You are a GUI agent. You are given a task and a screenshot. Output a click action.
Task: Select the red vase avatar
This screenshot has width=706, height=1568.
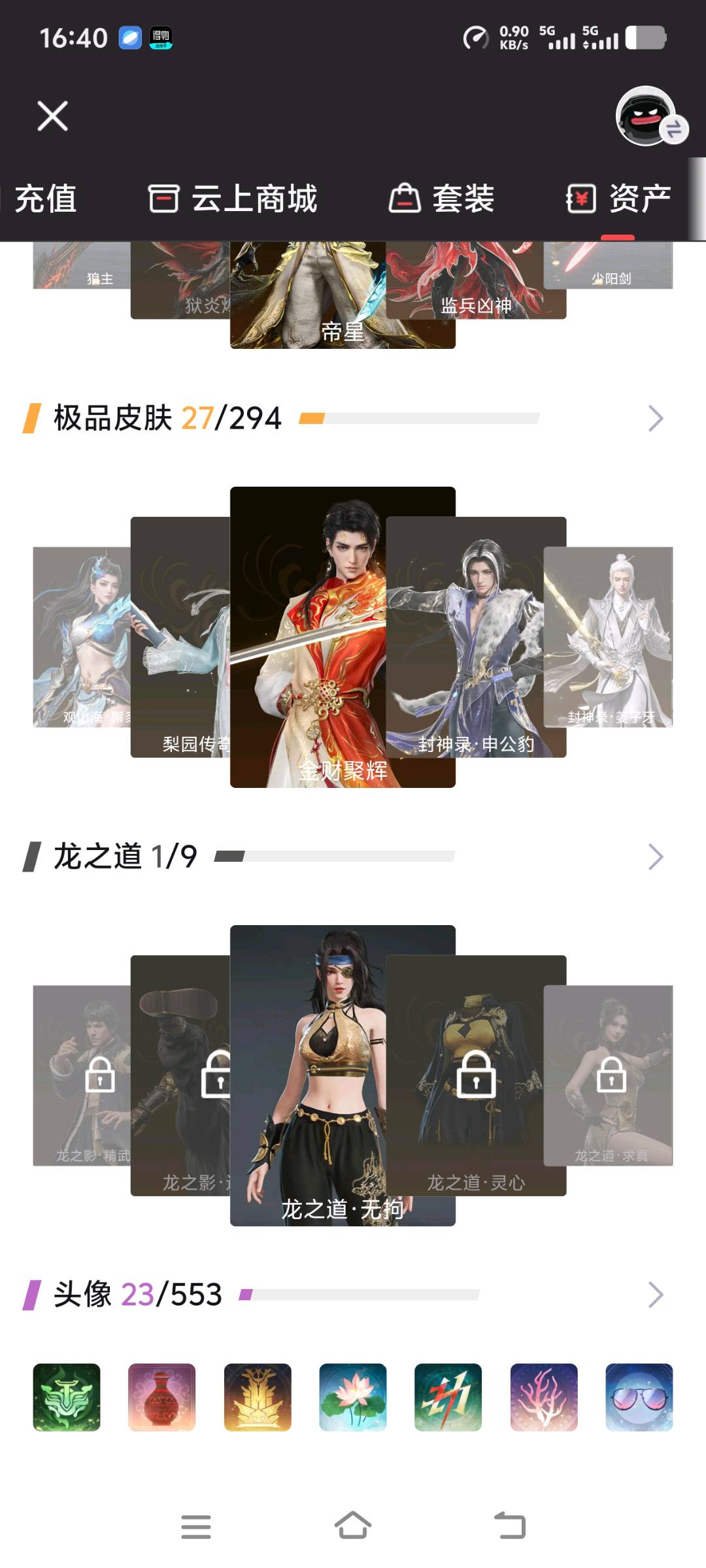point(162,1397)
